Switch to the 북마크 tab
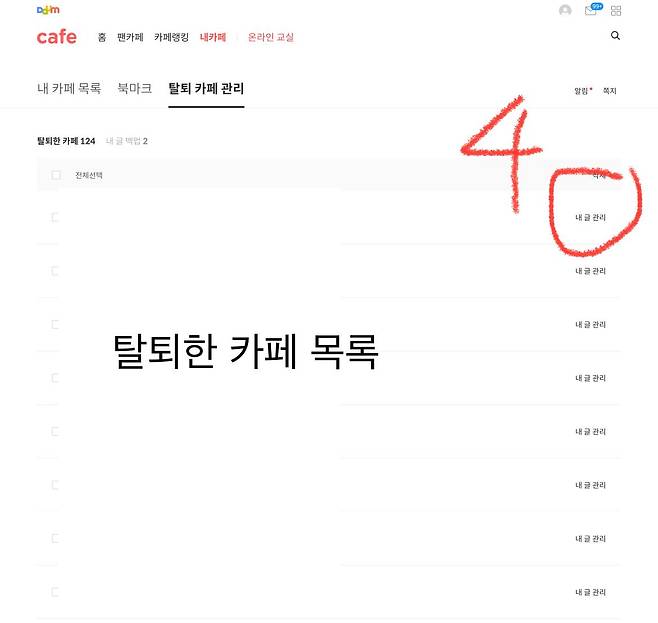The width and height of the screenshot is (658, 623). 134,88
